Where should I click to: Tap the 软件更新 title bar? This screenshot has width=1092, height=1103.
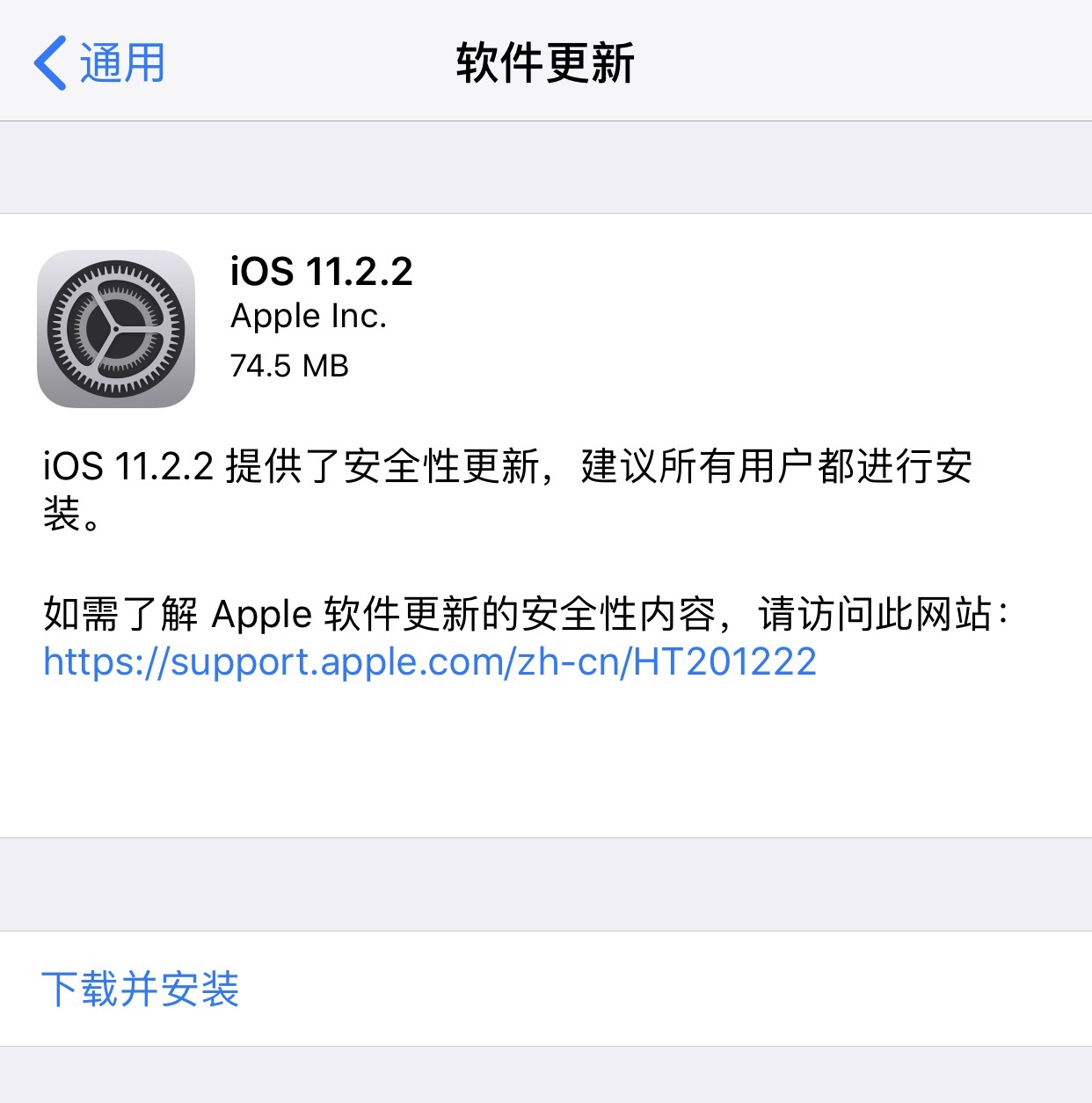coord(545,63)
